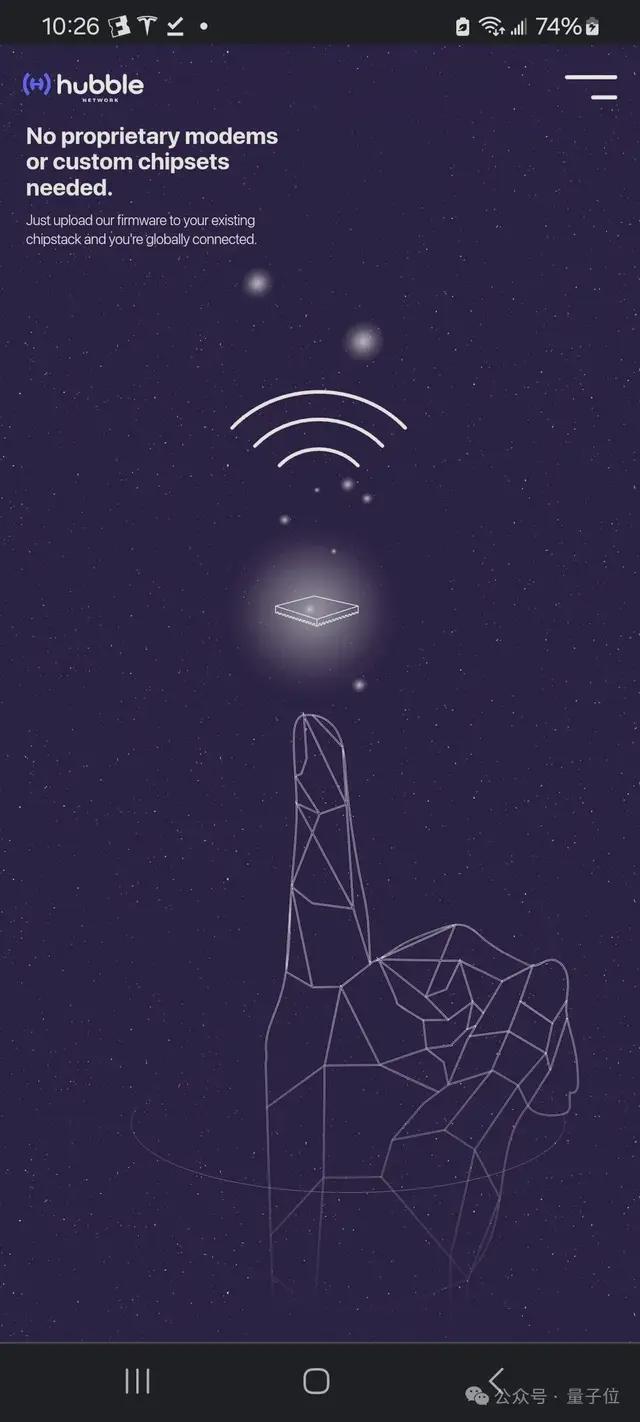Viewport: 640px width, 1422px height.
Task: Go back with system back button
Action: (497, 1381)
